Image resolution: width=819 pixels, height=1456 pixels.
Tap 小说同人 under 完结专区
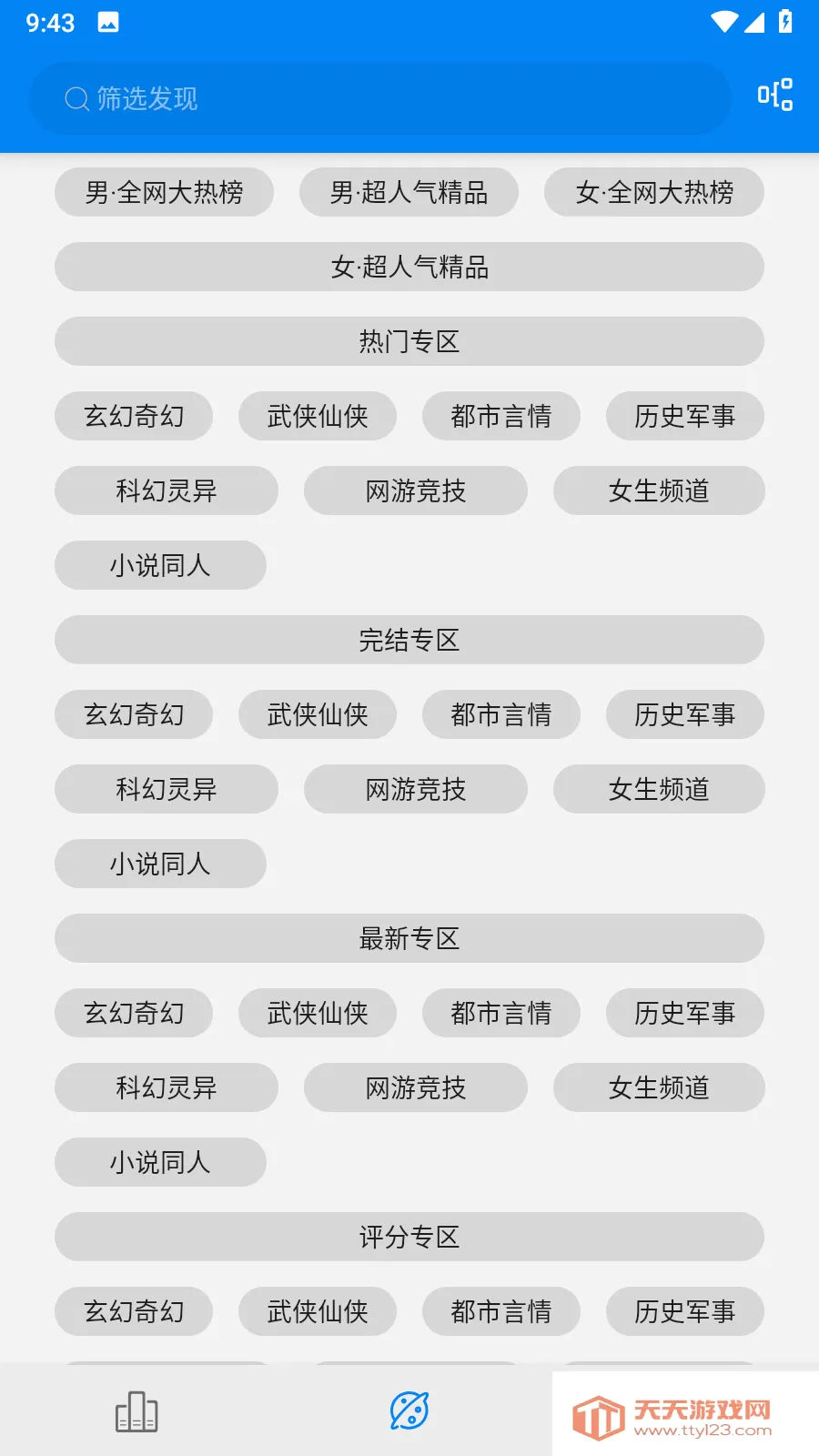(160, 864)
